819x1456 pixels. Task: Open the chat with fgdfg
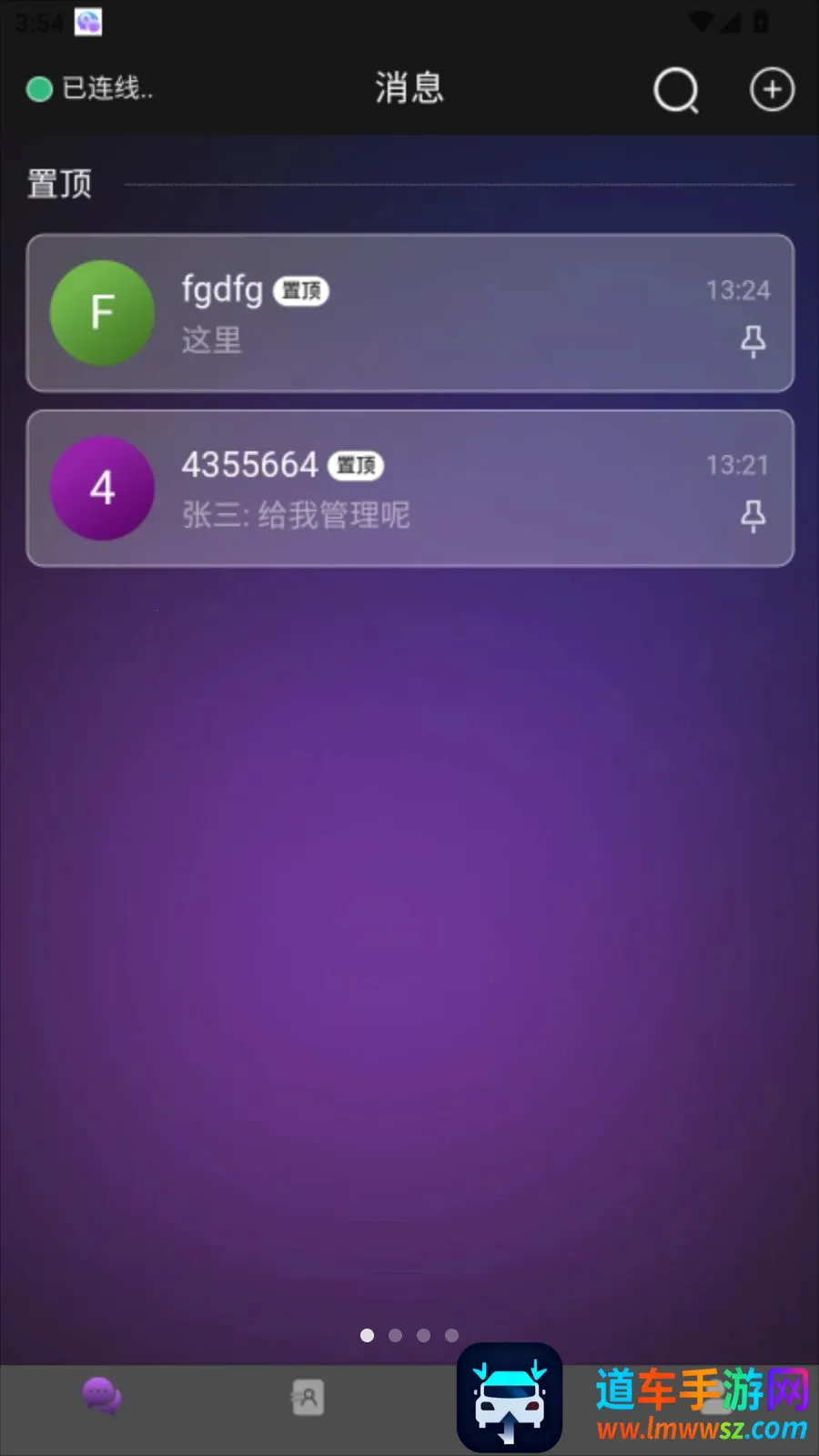tap(410, 313)
